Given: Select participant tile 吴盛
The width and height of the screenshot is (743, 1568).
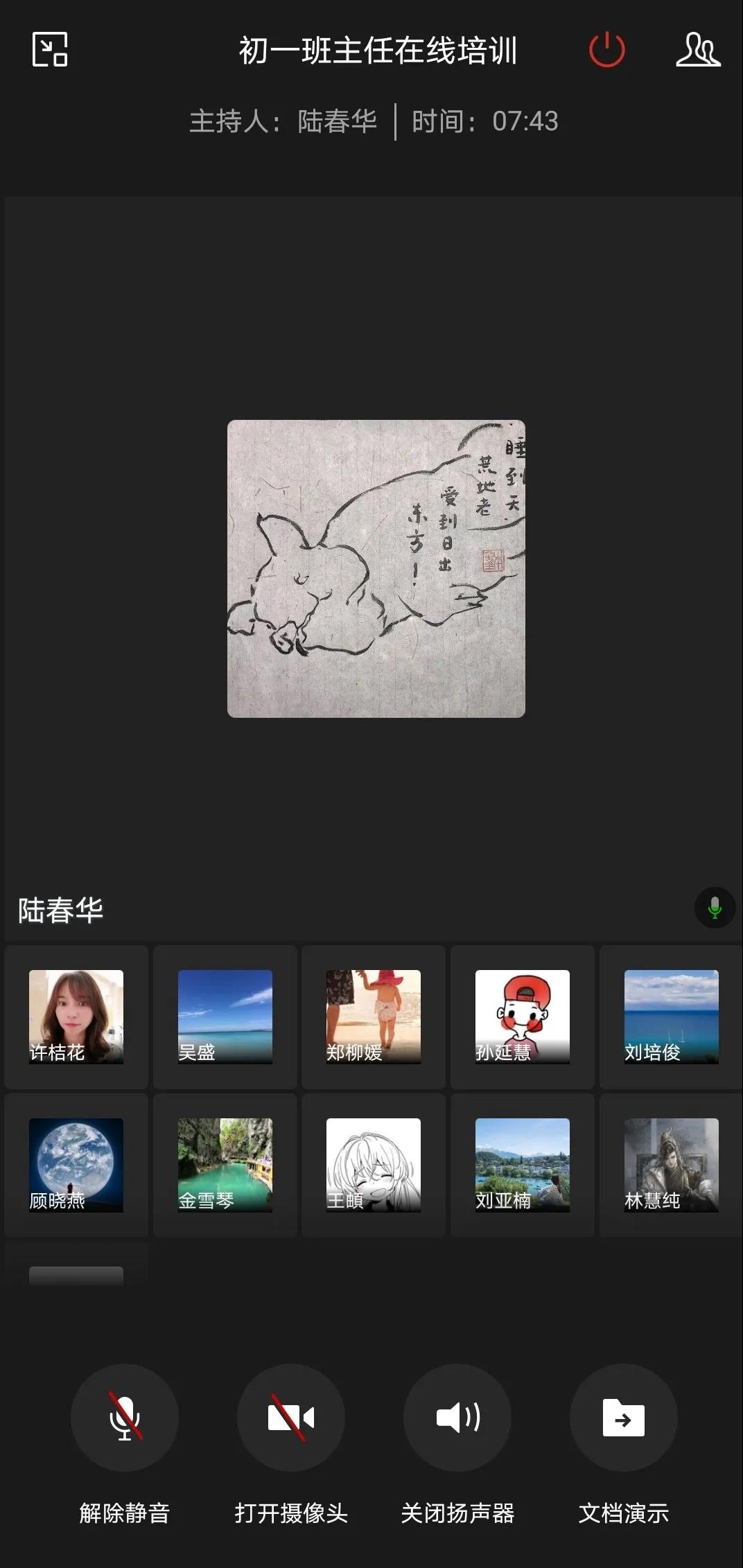Looking at the screenshot, I should (x=225, y=1016).
